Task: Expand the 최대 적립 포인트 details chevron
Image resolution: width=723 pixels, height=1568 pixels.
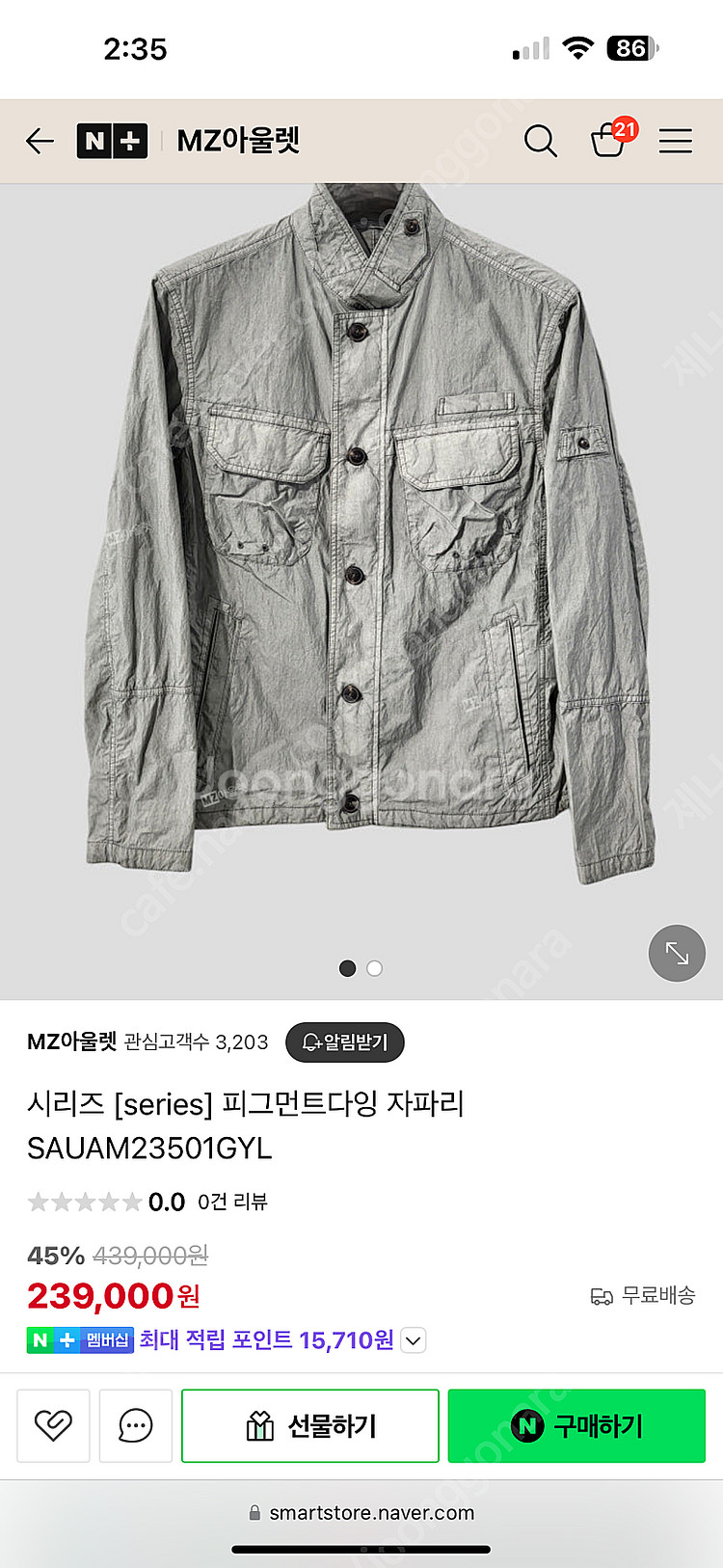Action: pyautogui.click(x=414, y=1340)
